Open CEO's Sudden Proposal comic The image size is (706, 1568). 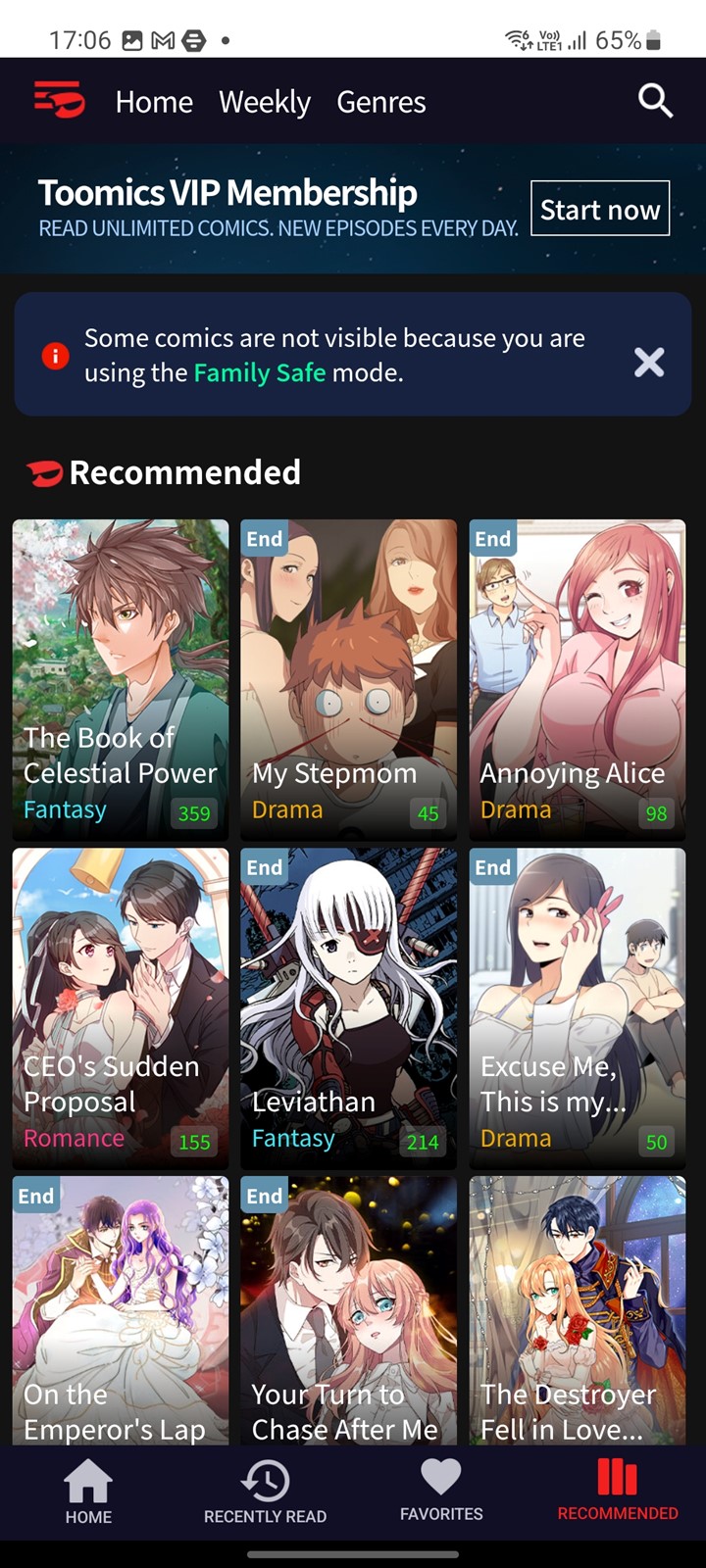pos(121,1007)
